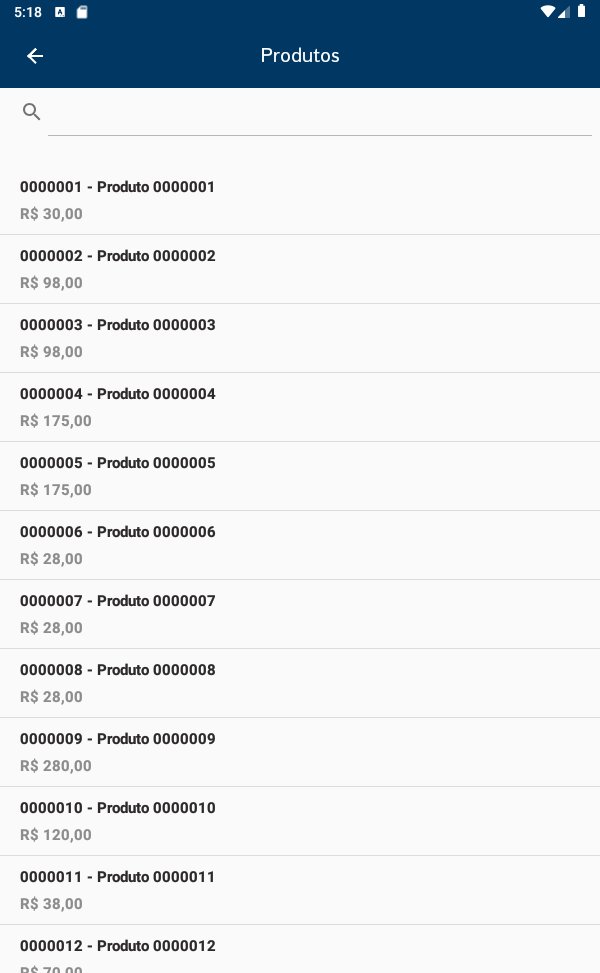Open Produto 0000001 priced R$ 30,00
Screen dimensions: 600x973
(x=300, y=200)
